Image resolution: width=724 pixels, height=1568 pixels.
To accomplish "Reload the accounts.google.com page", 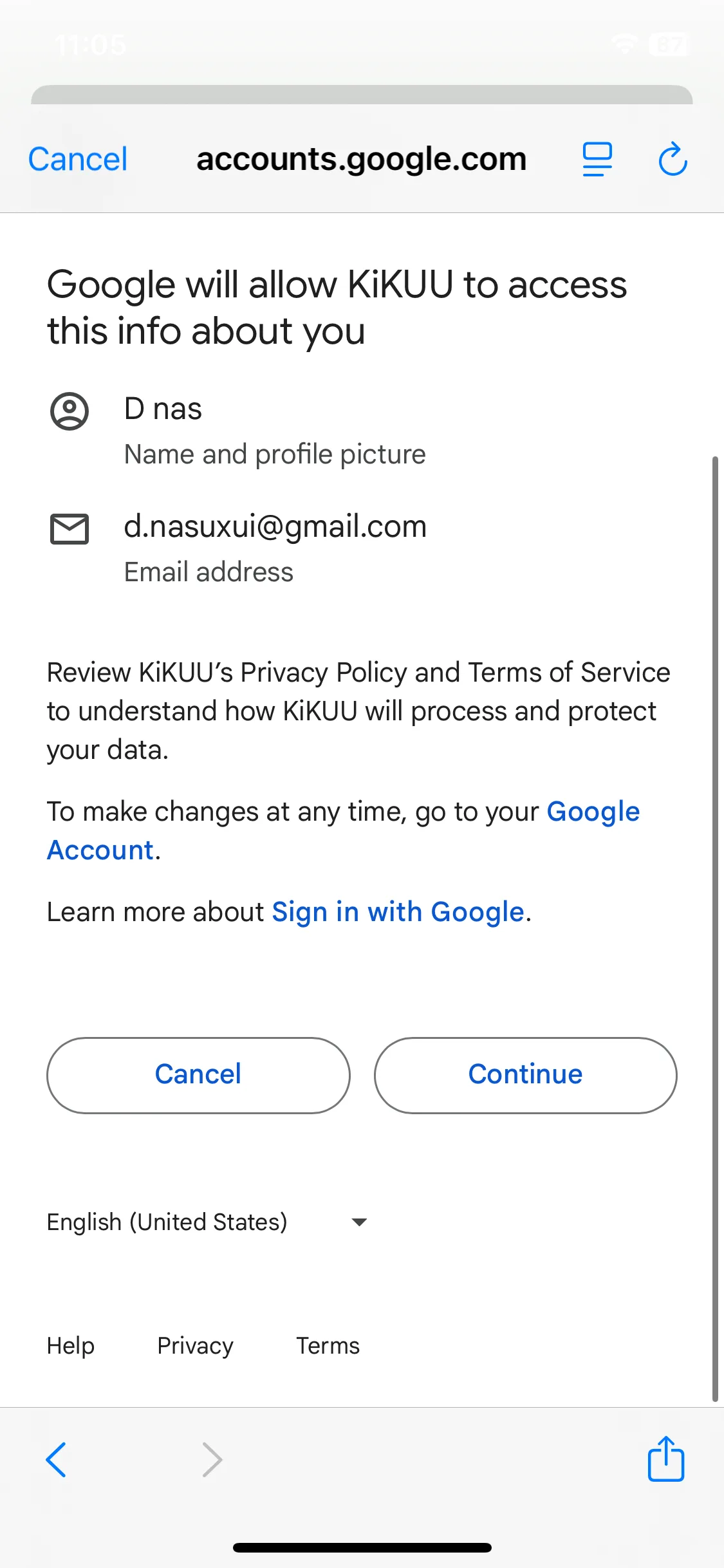I will (673, 159).
